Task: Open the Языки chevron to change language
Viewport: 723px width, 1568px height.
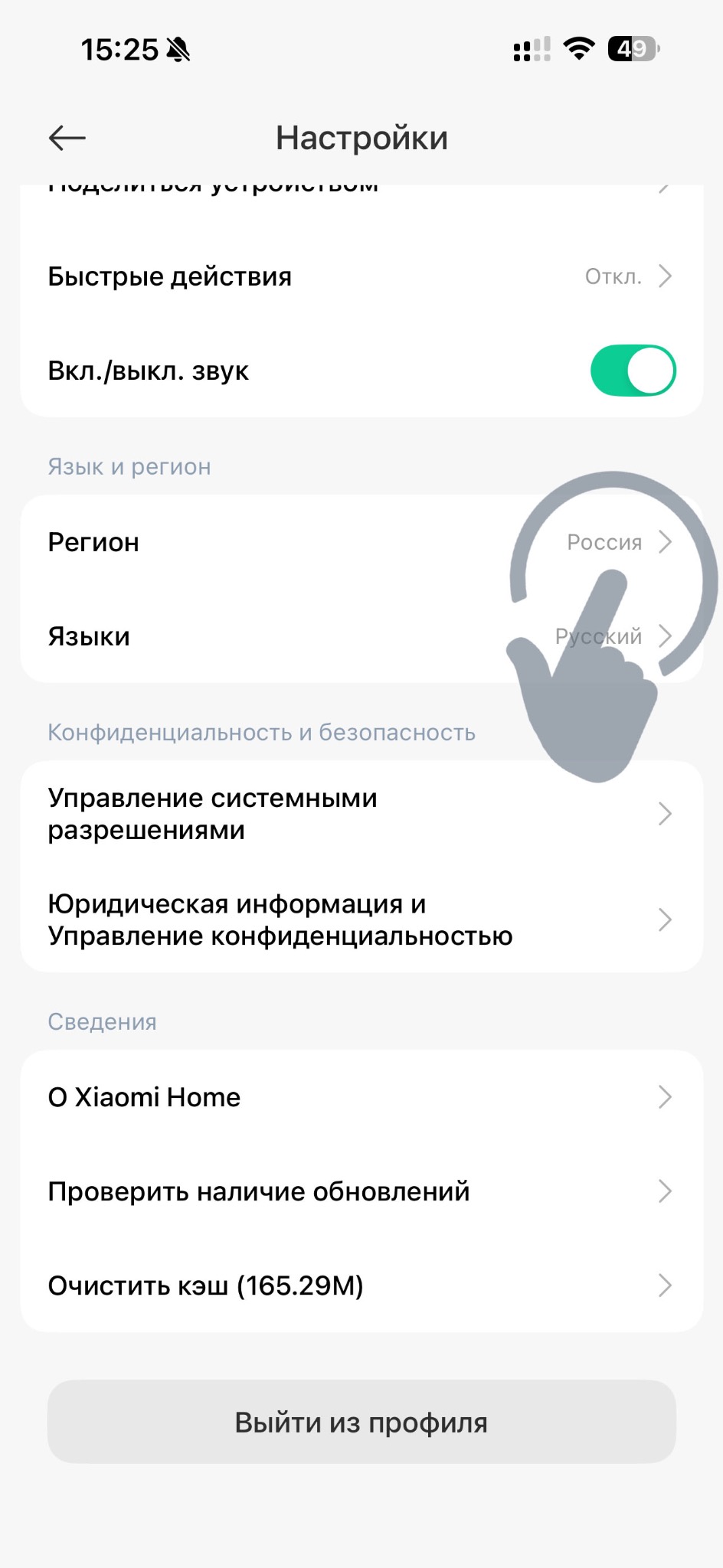Action: (x=664, y=635)
